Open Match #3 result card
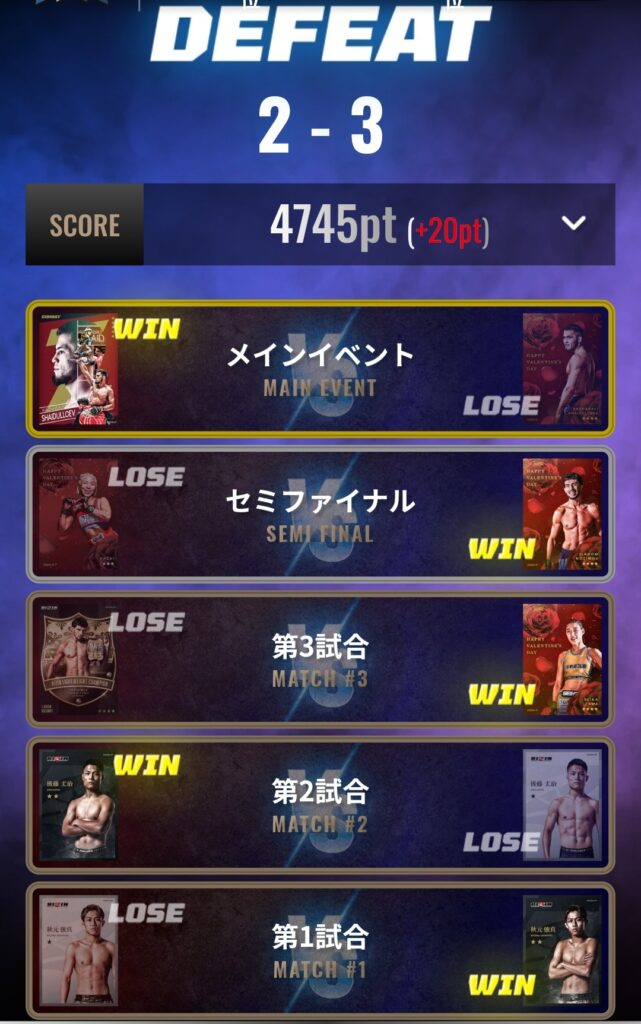Viewport: 641px width, 1024px height. [320, 660]
